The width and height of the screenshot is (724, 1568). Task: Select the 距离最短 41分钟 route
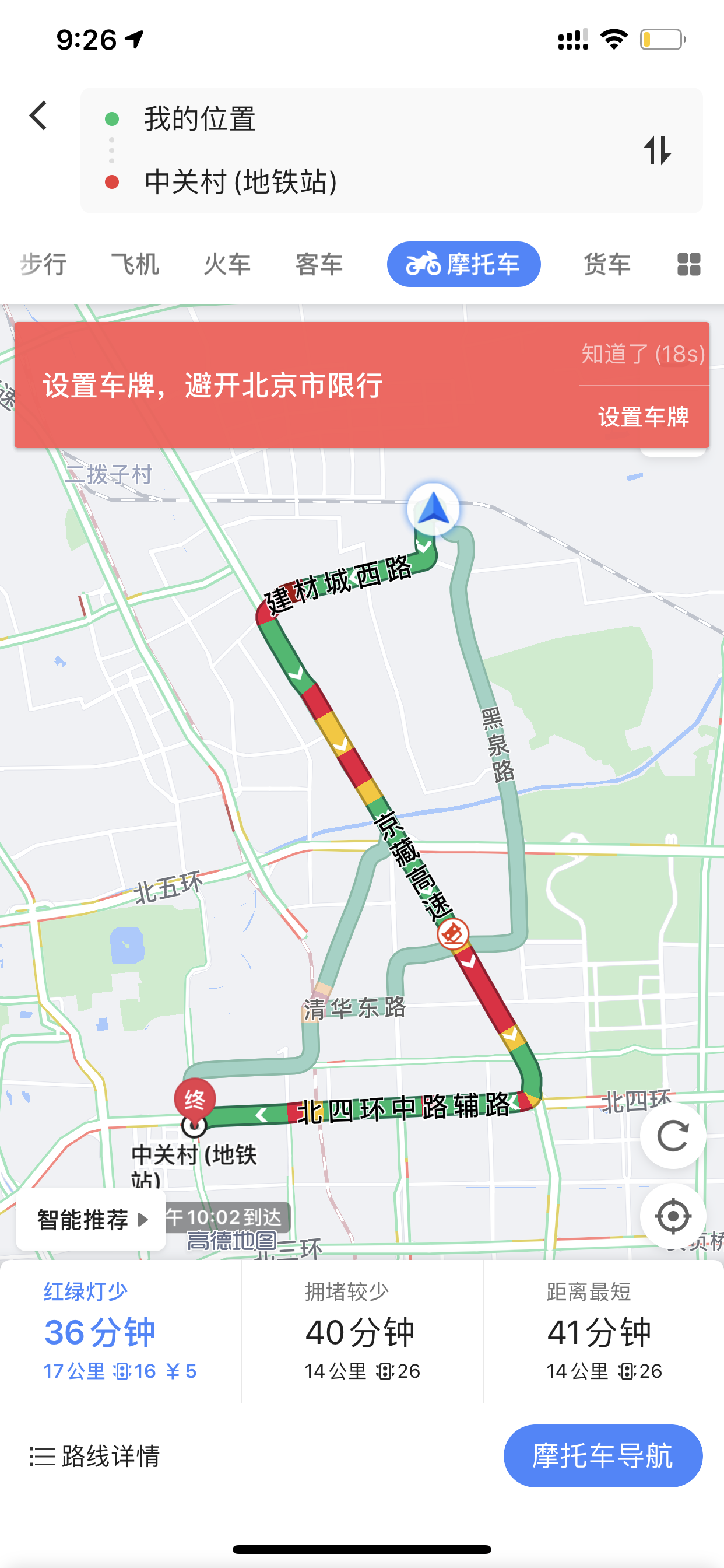603,1332
